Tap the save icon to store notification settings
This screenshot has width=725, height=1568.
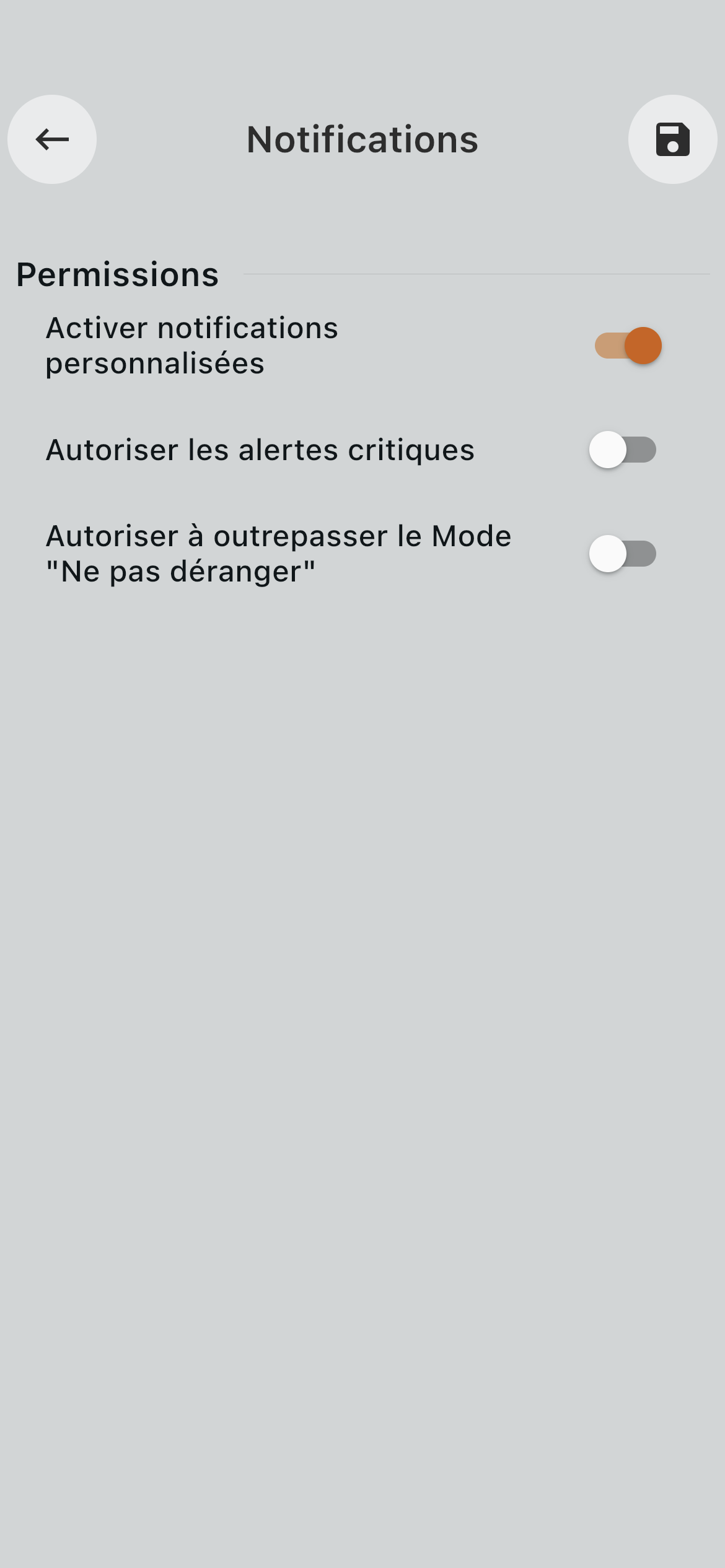(673, 139)
